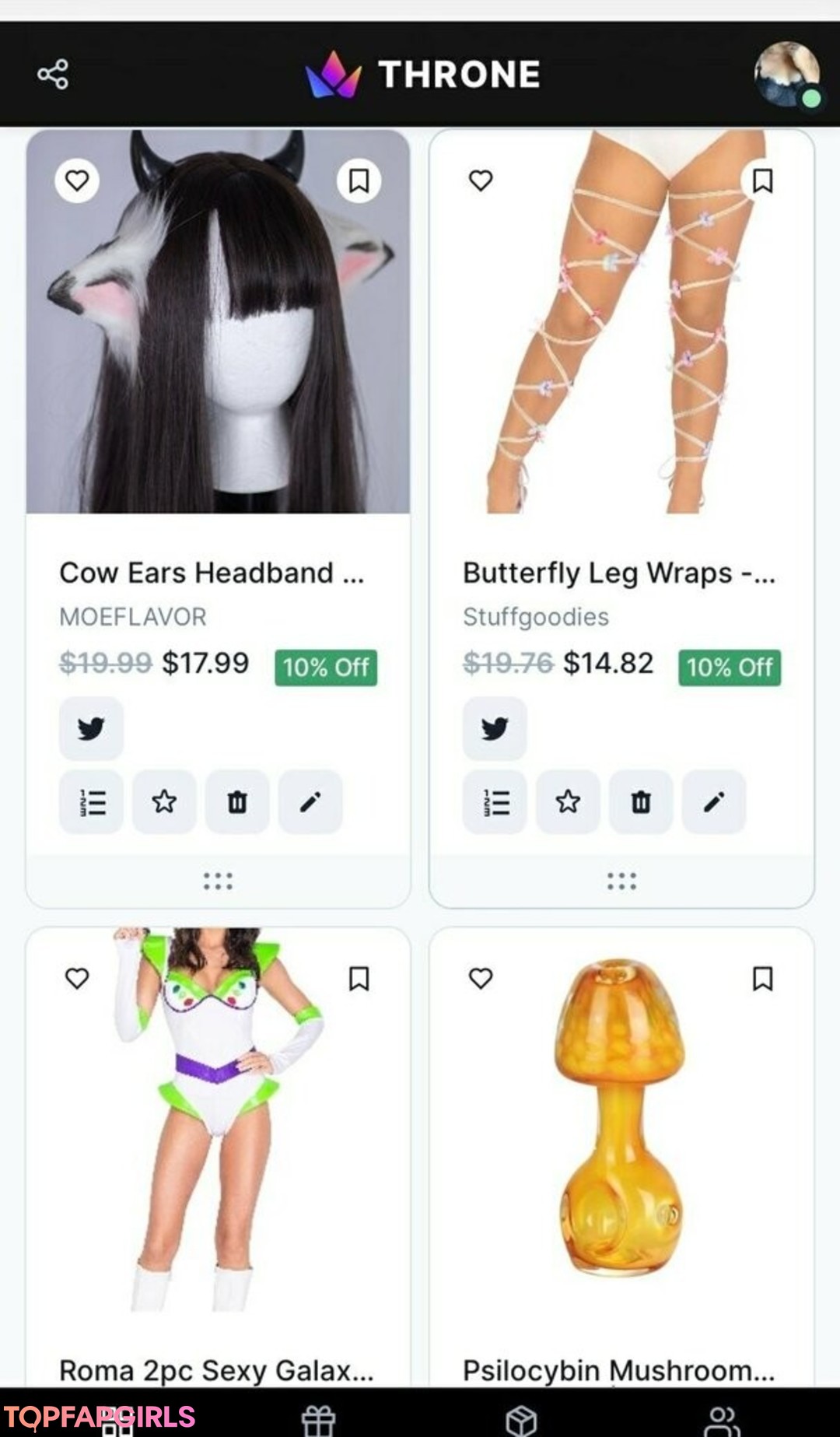Like the Cow Ears Headband item

click(77, 181)
